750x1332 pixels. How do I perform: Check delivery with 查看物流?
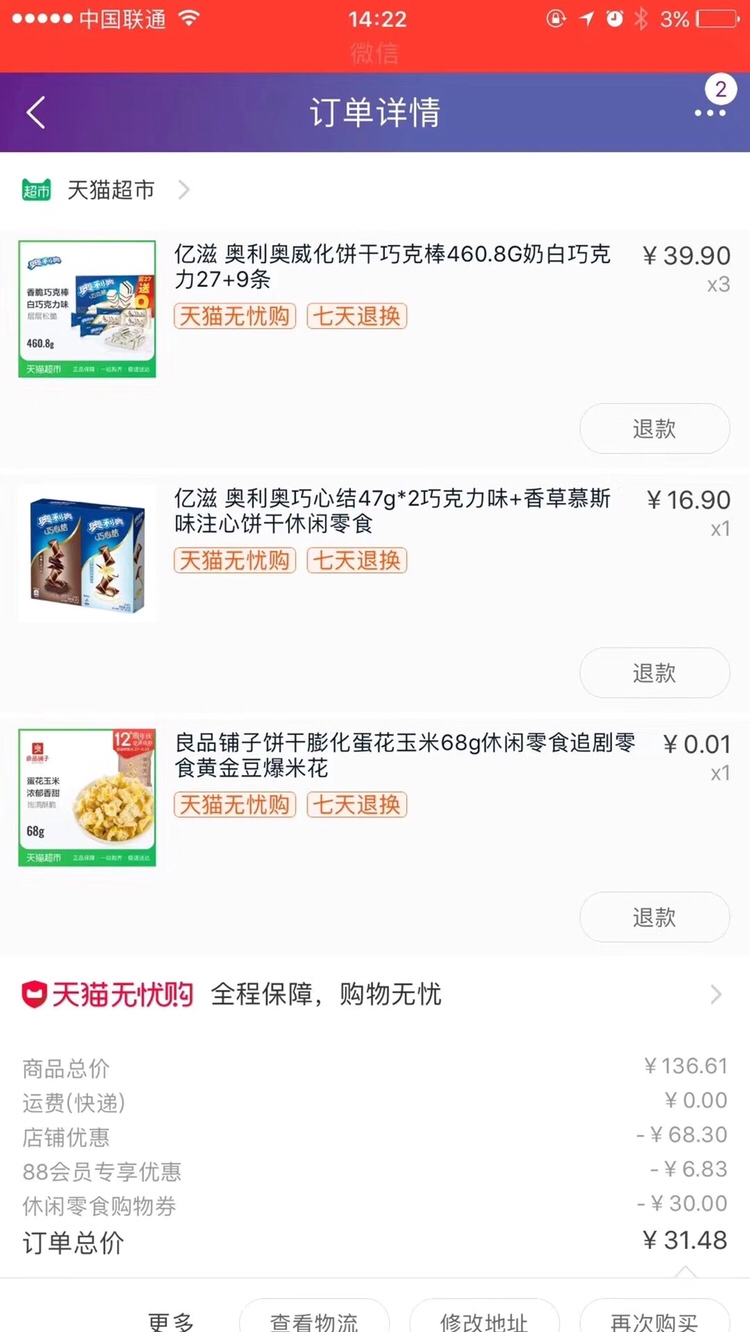(314, 1320)
